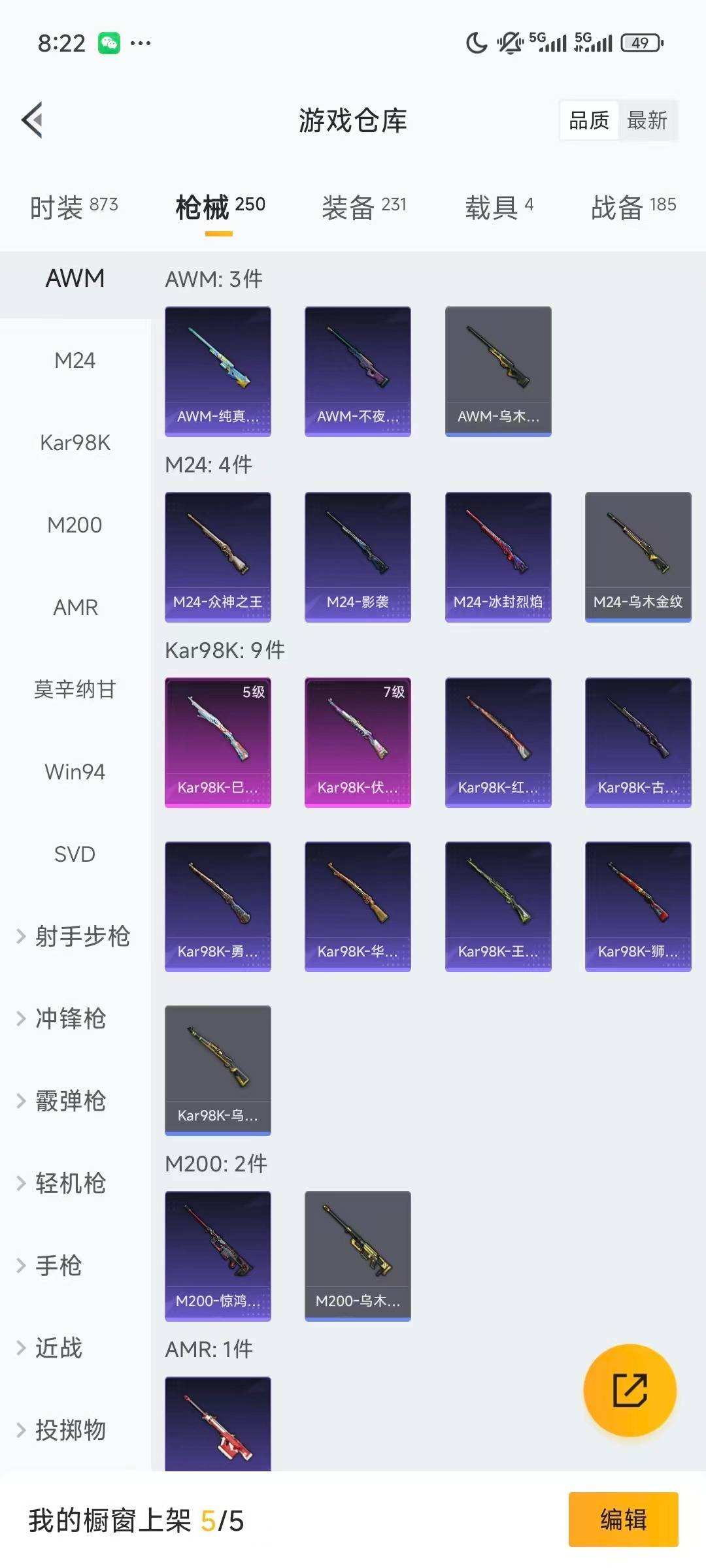Open the 载具 tab
This screenshot has width=706, height=1568.
pyautogui.click(x=499, y=207)
